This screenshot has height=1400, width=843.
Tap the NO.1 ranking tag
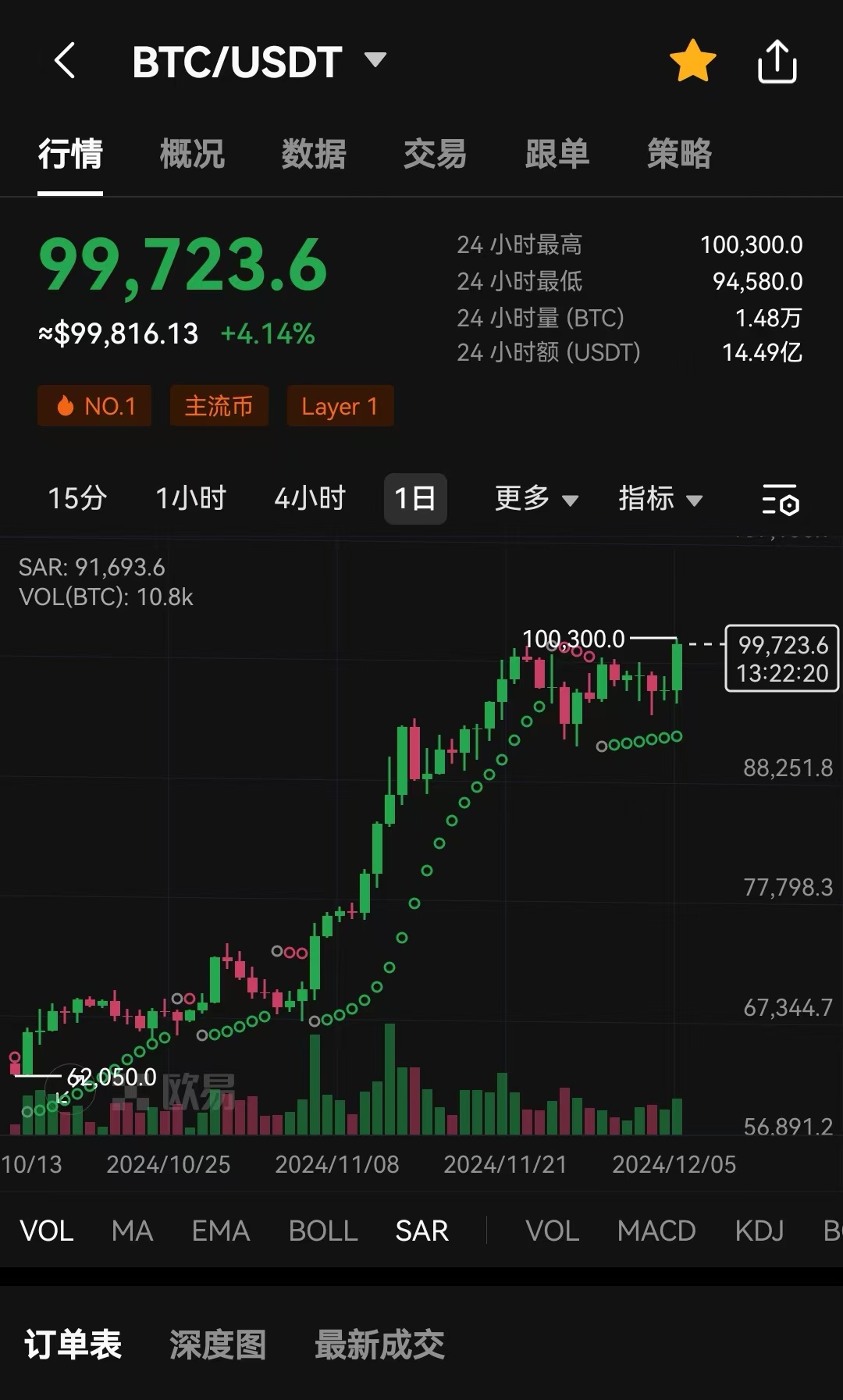click(x=94, y=406)
